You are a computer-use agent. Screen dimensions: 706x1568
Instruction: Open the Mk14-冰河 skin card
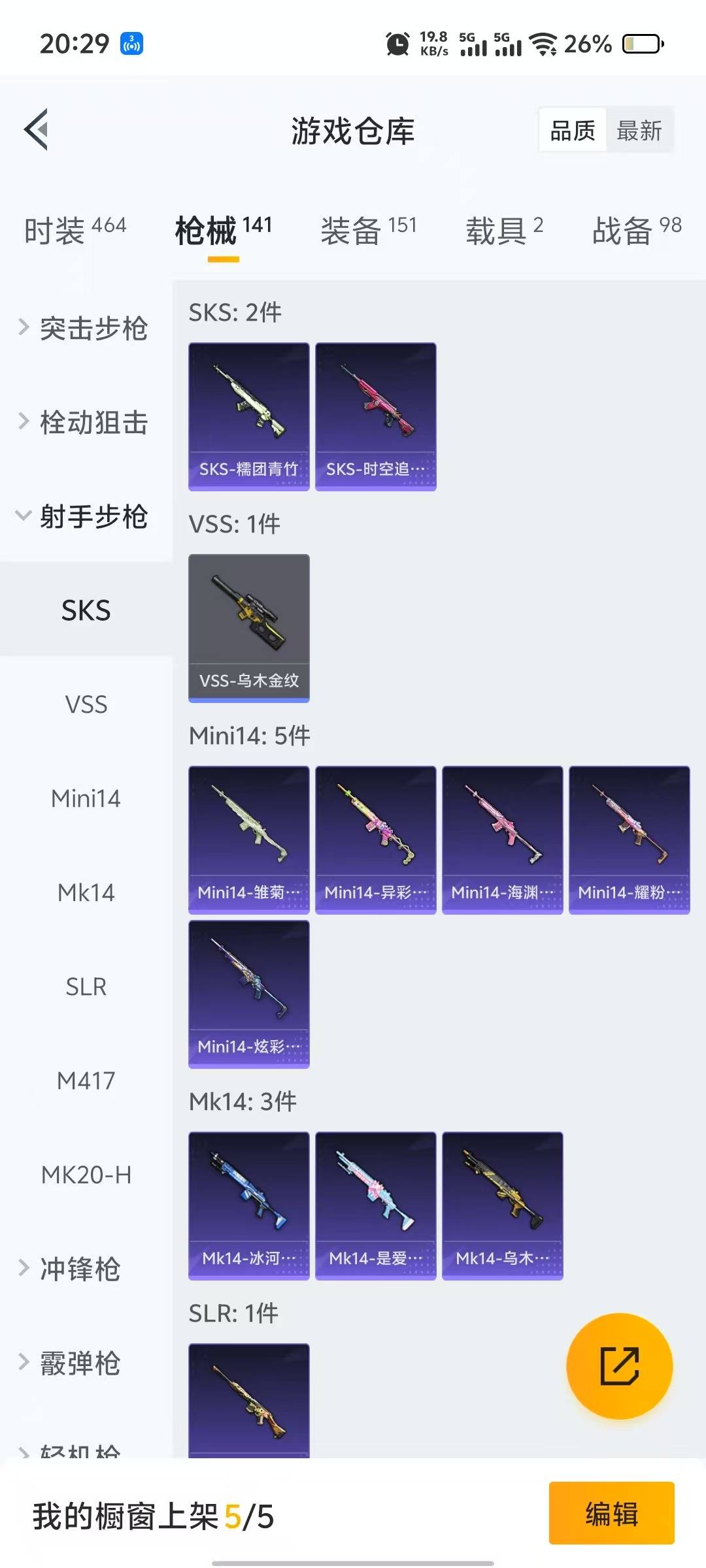(248, 1205)
